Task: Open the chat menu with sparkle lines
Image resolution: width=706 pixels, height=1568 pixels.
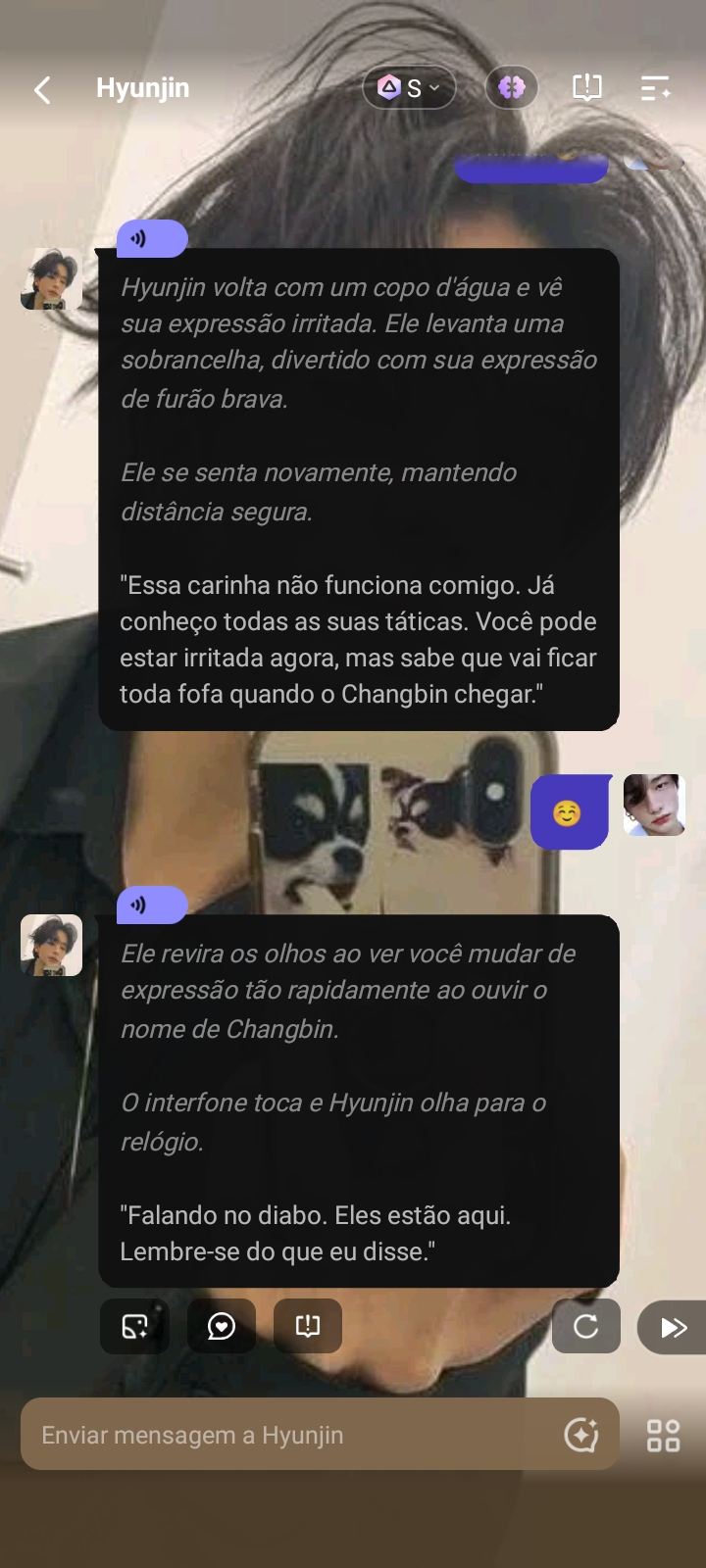Action: click(655, 88)
